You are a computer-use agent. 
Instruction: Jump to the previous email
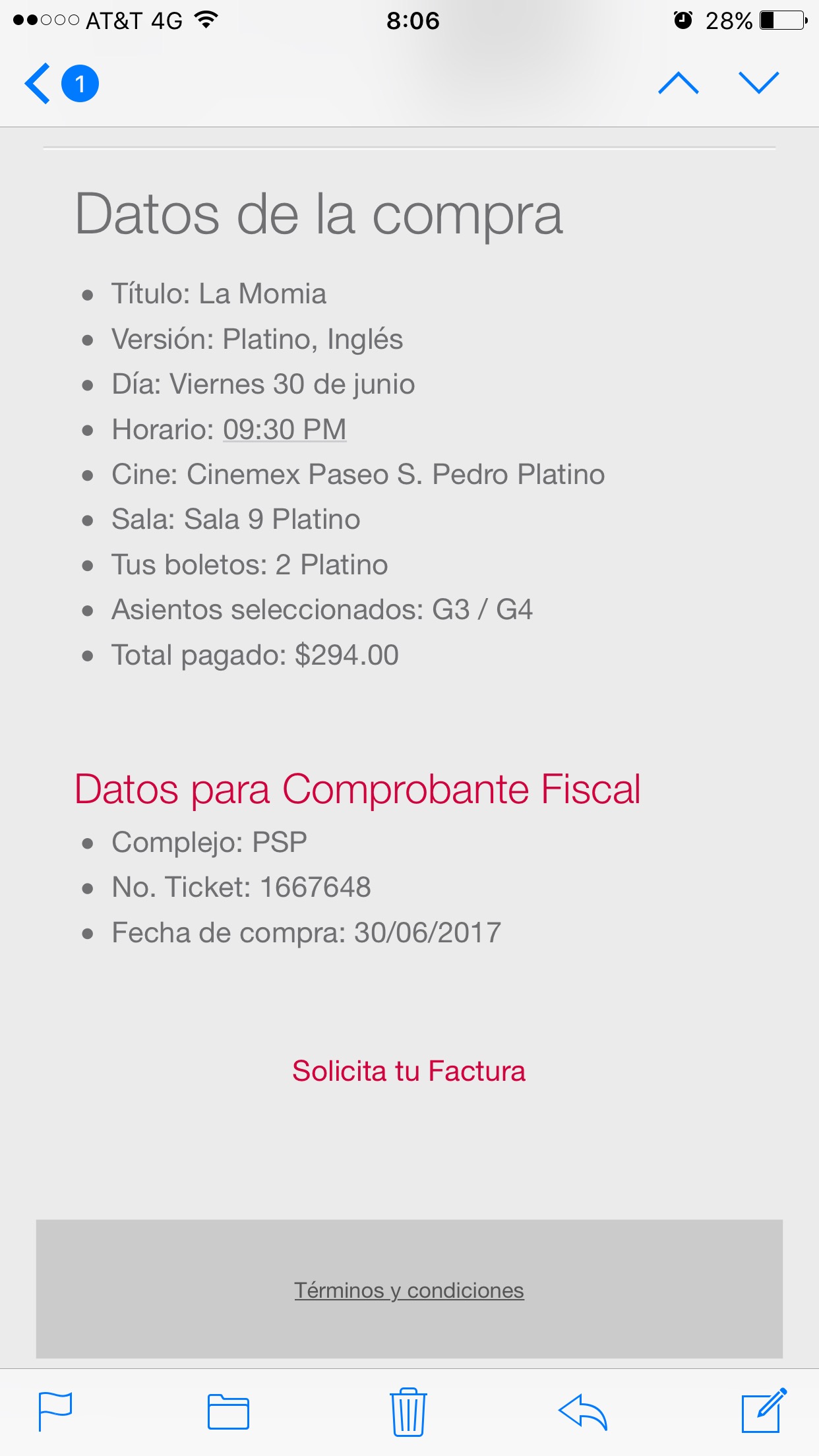click(x=678, y=83)
